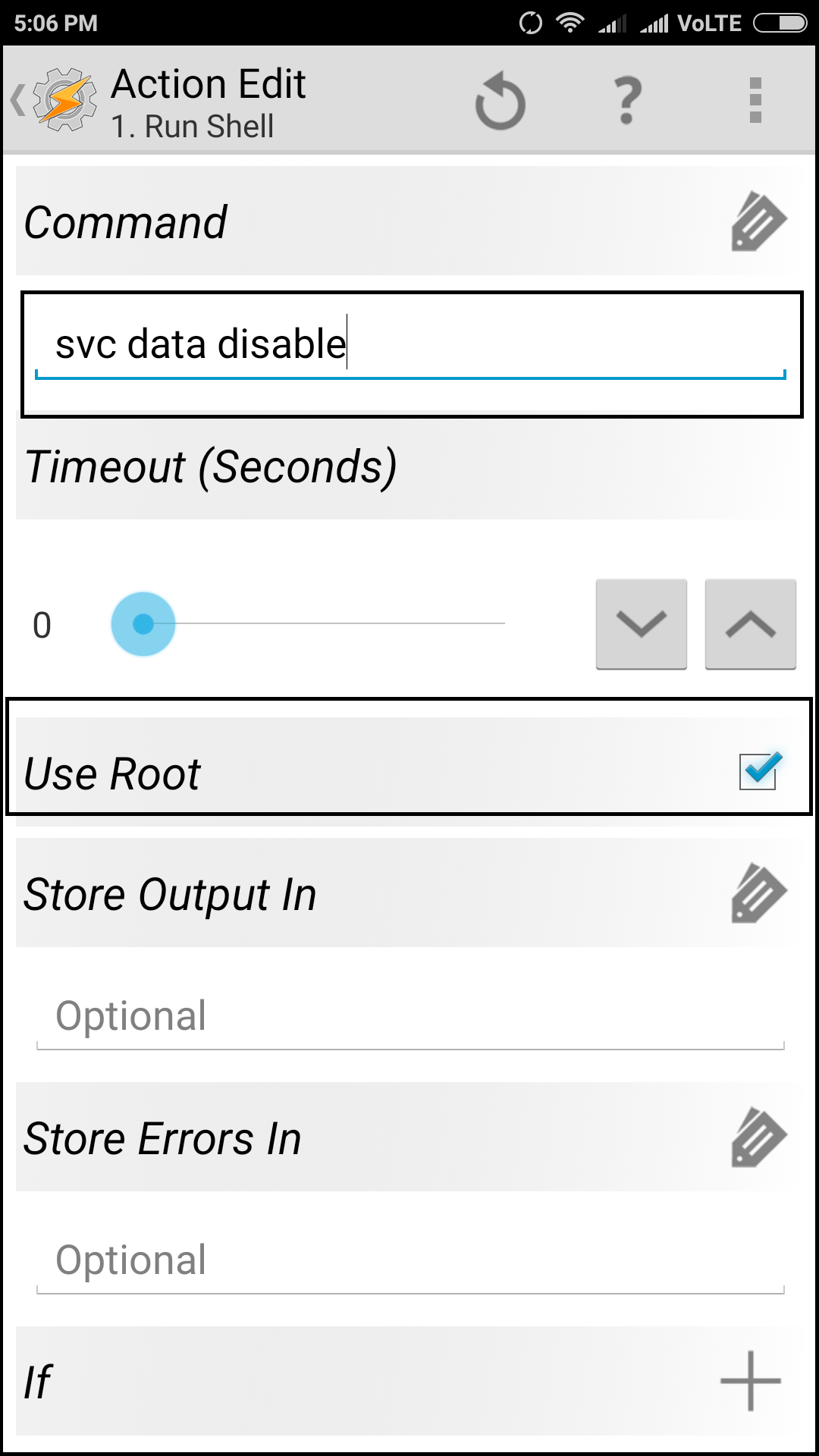Go back via the Tasker icon
This screenshot has height=1456, width=819.
click(55, 100)
